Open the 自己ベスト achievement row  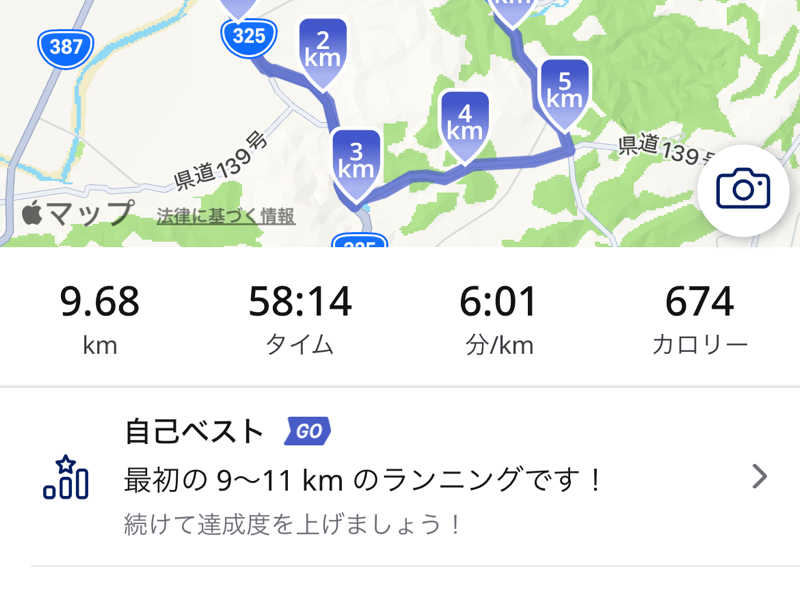[400, 477]
